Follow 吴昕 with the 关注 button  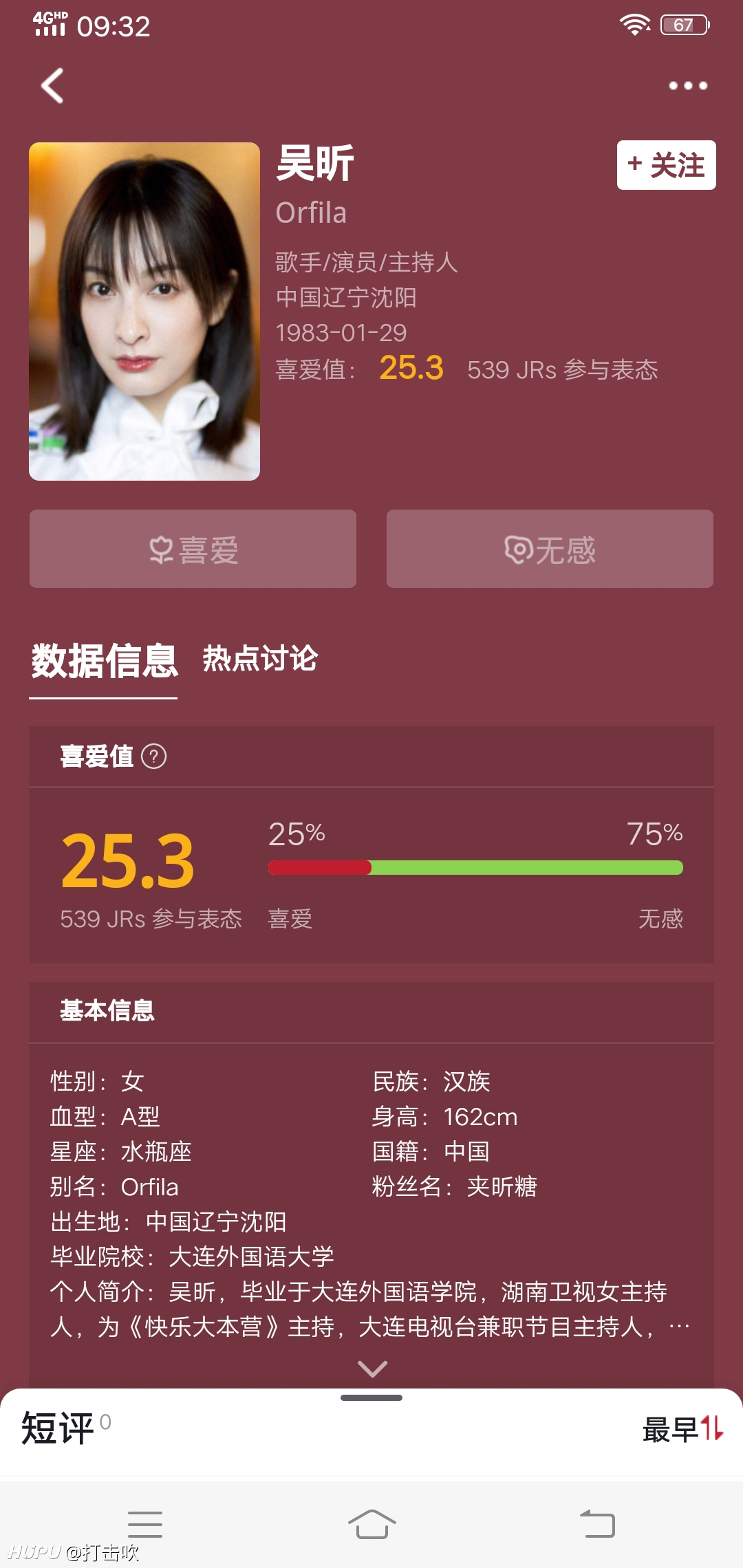[666, 165]
